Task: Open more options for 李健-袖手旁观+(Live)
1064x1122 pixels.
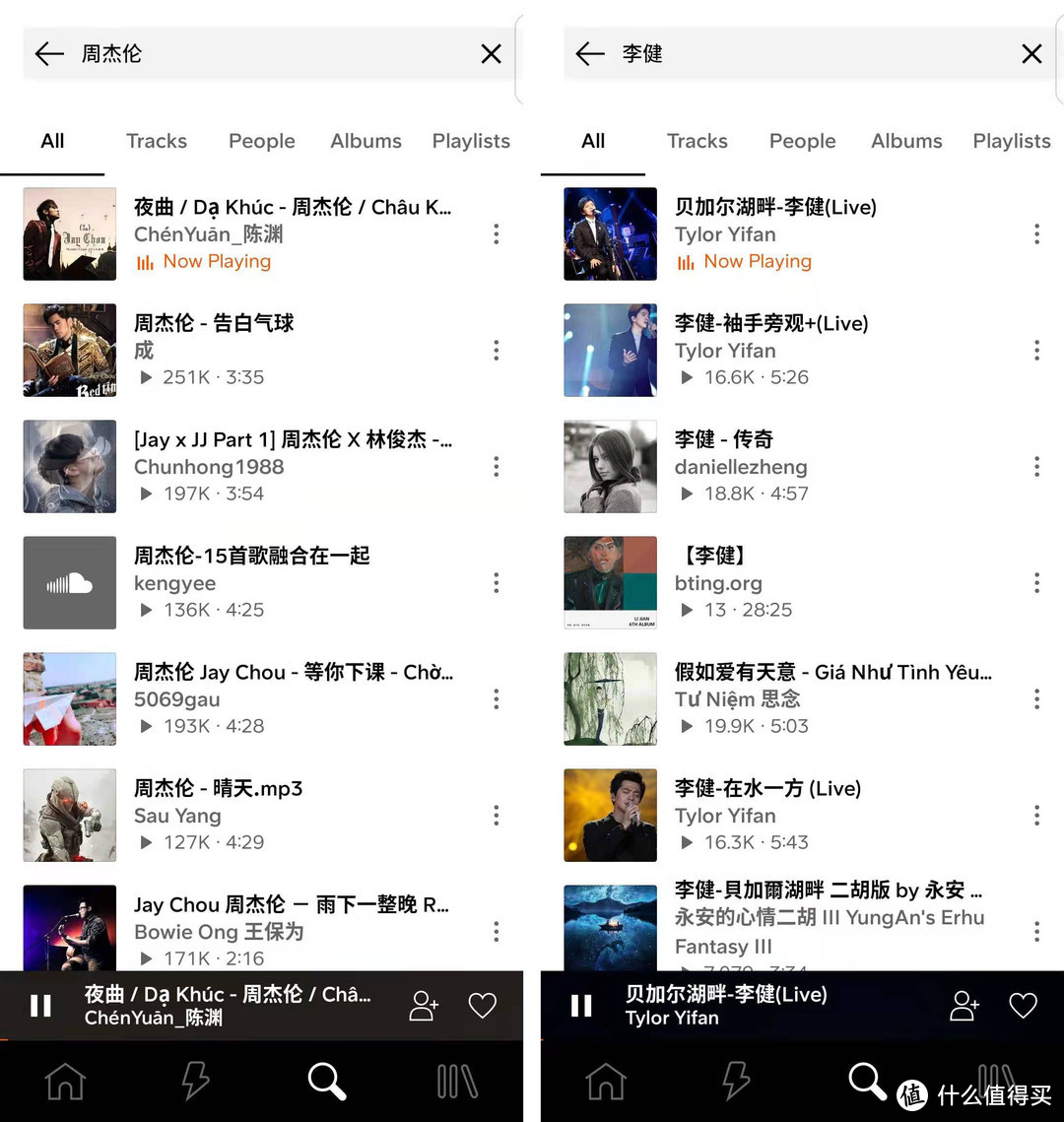Action: point(1037,350)
